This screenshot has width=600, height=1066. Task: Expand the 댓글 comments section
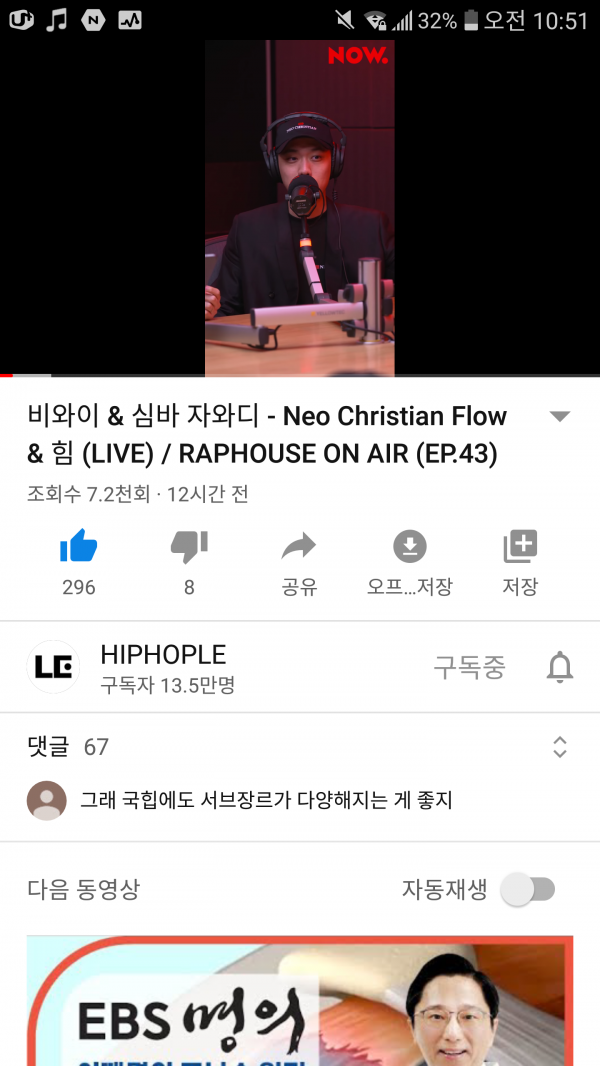click(x=560, y=746)
